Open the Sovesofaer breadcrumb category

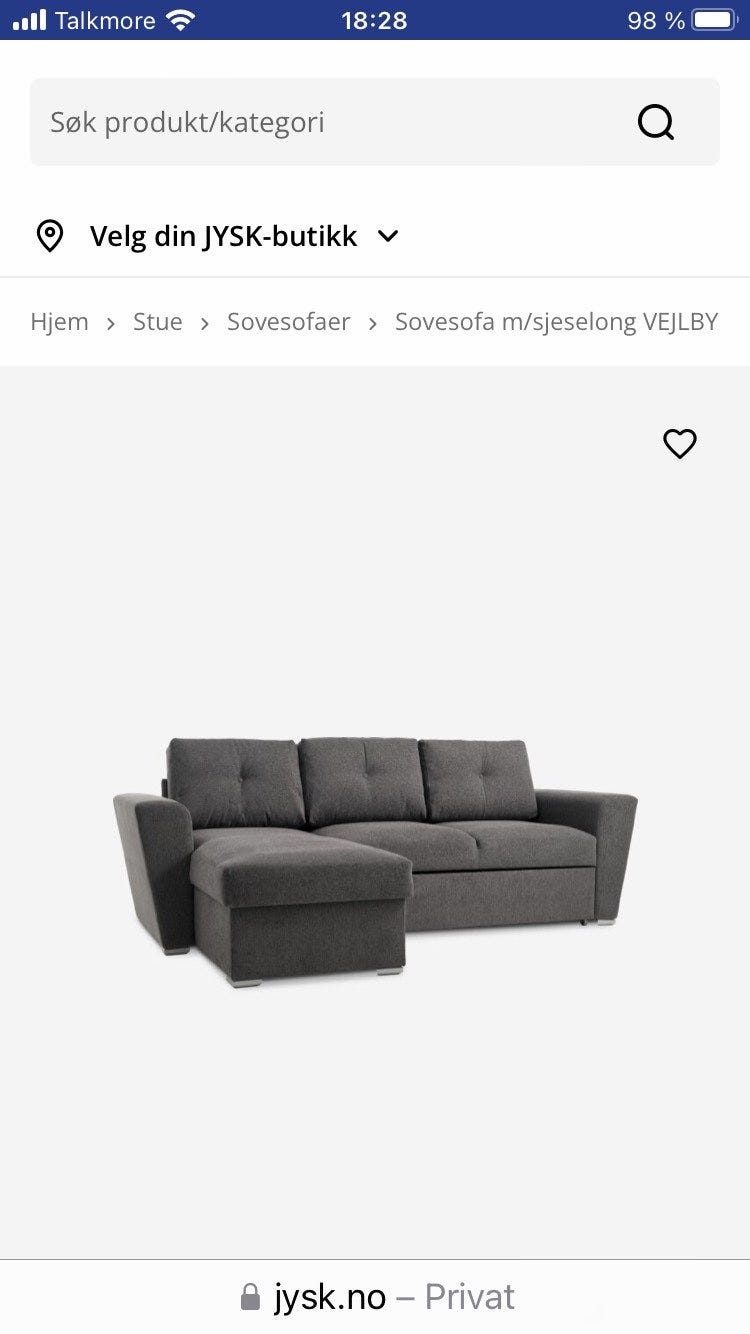click(x=288, y=322)
